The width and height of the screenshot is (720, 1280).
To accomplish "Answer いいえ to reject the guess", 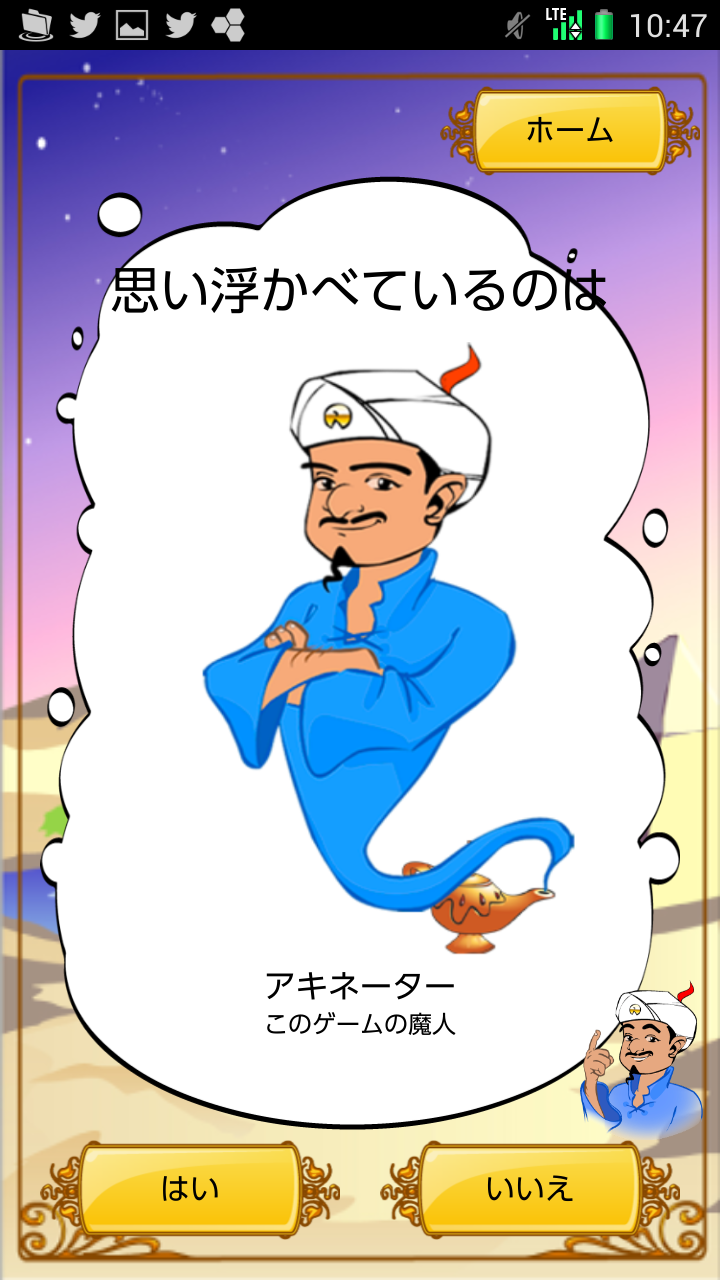I will 530,1189.
